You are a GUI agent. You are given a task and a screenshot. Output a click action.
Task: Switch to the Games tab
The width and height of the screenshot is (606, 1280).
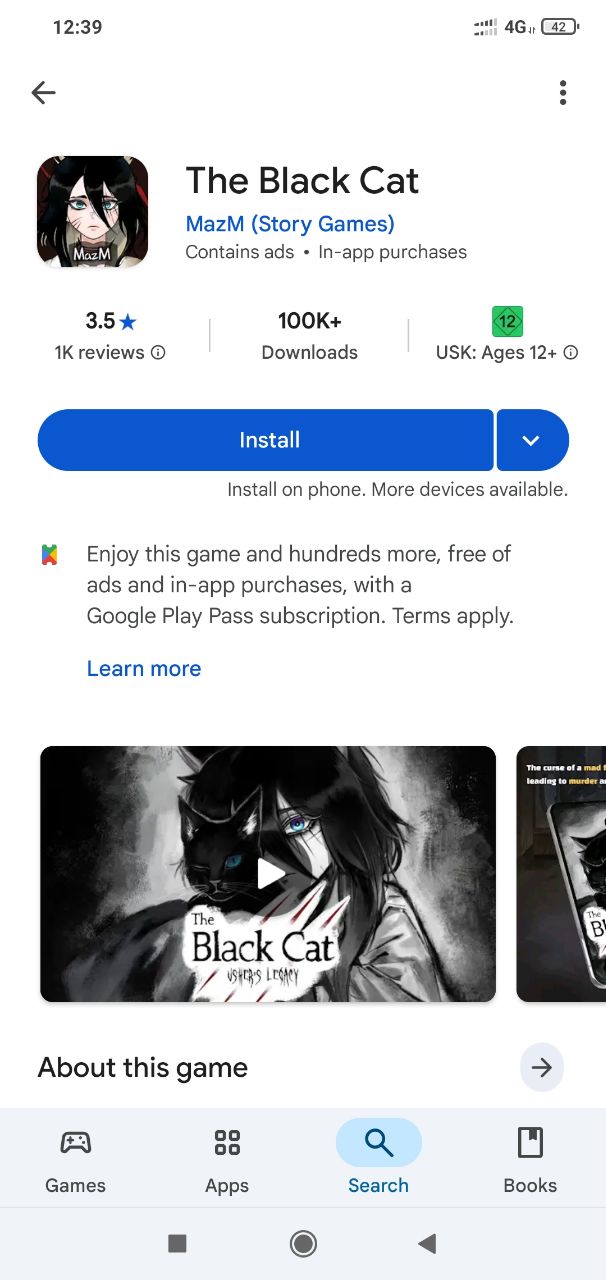coord(76,1160)
